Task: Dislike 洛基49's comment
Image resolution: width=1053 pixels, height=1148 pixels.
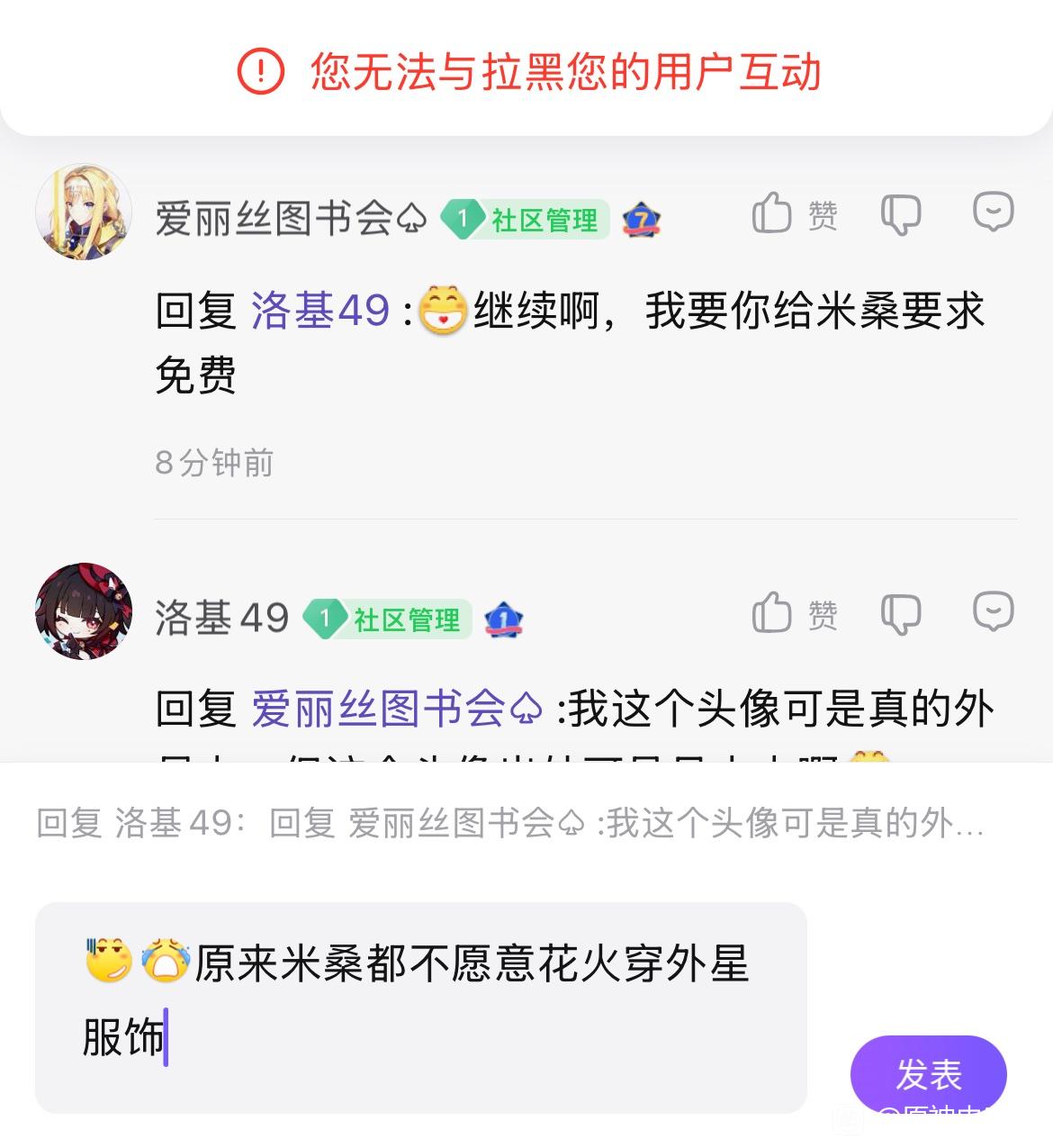Action: (900, 614)
